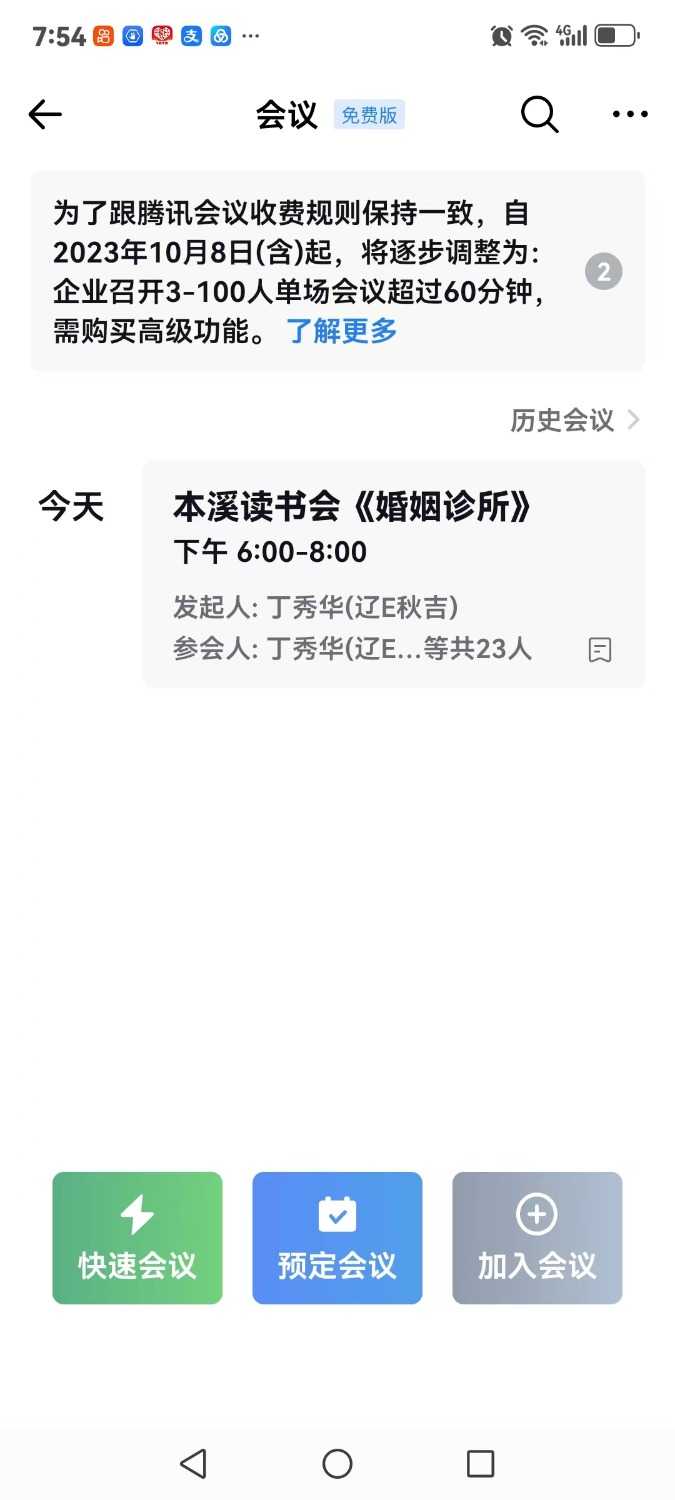The width and height of the screenshot is (675, 1500).
Task: Open the notes icon on the meeting card
Action: [599, 650]
